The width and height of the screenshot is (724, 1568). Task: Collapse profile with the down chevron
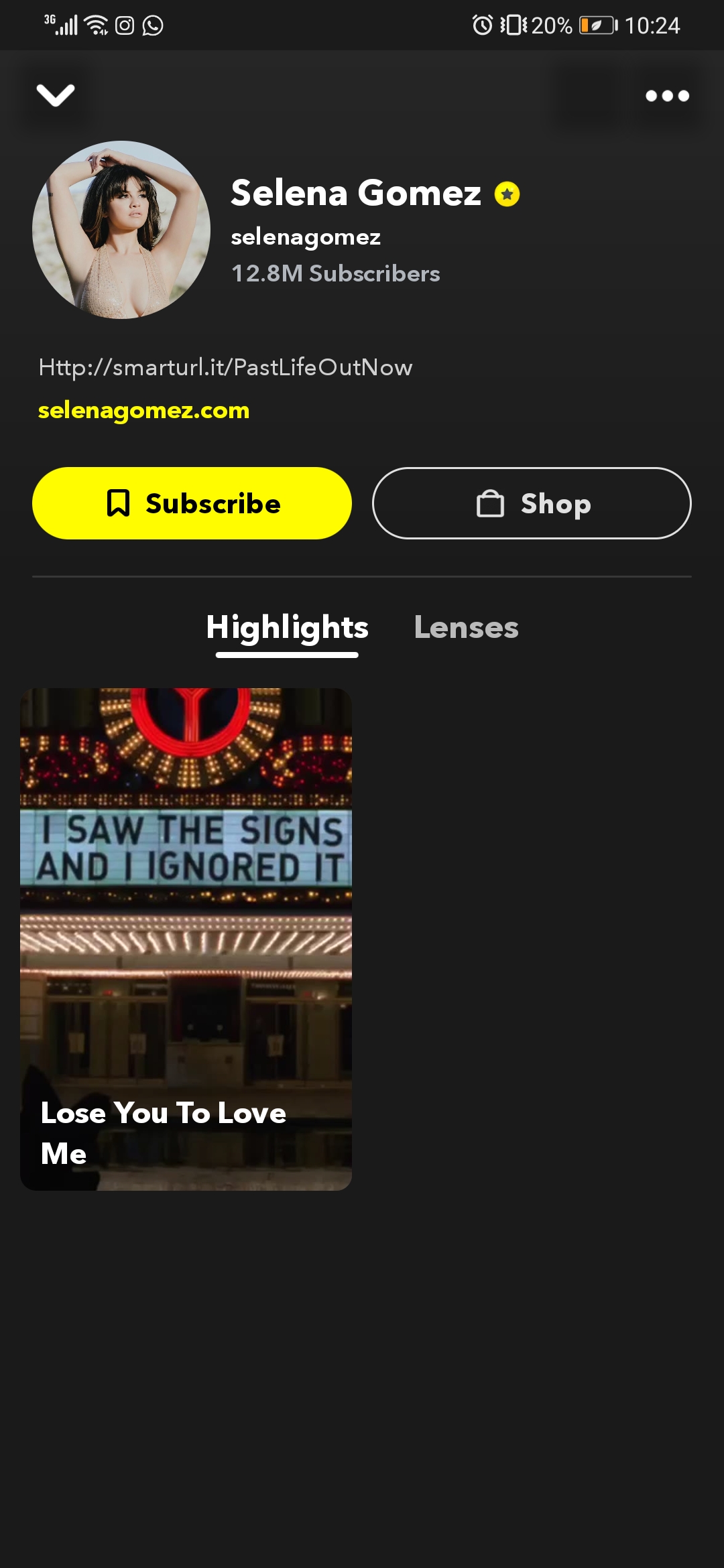[56, 95]
